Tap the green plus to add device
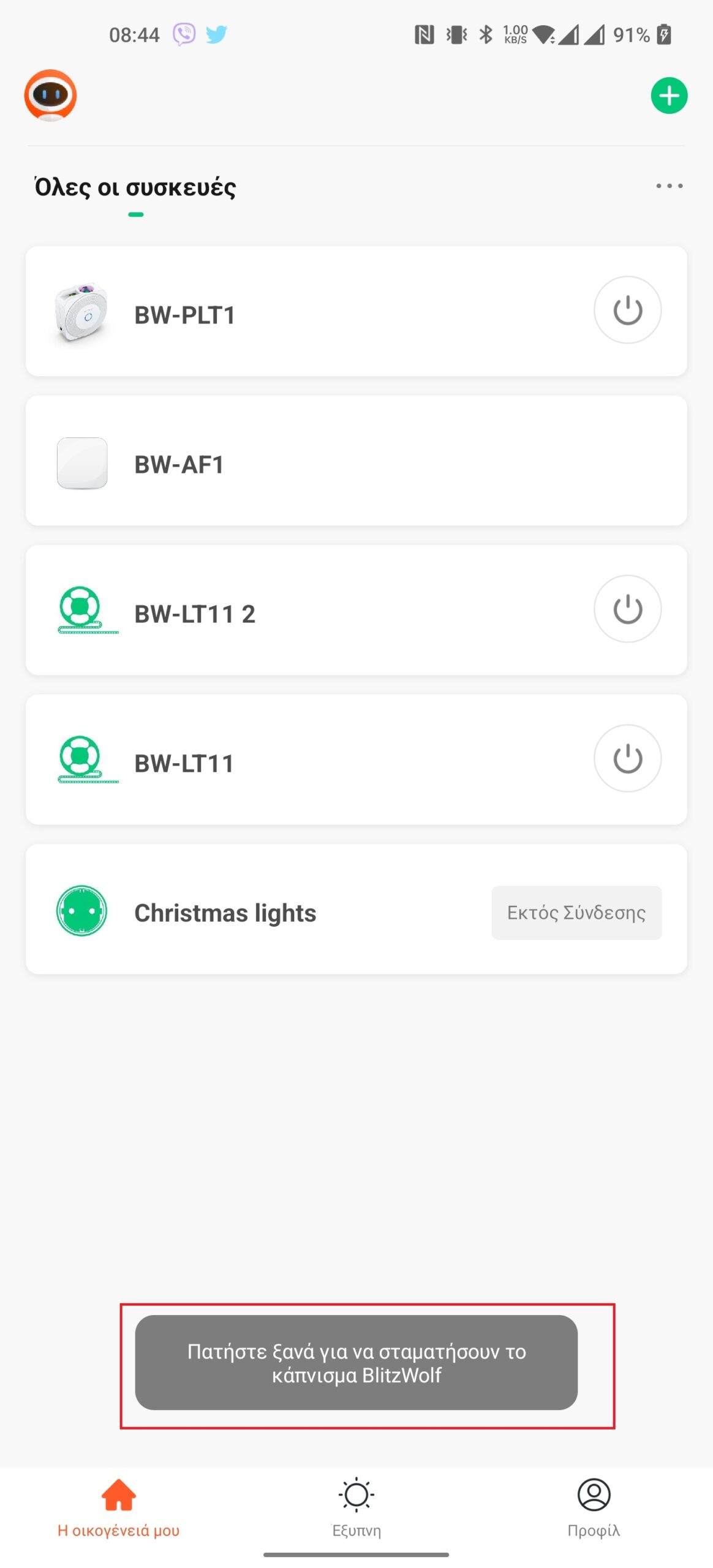This screenshot has width=713, height=1568. pos(669,96)
